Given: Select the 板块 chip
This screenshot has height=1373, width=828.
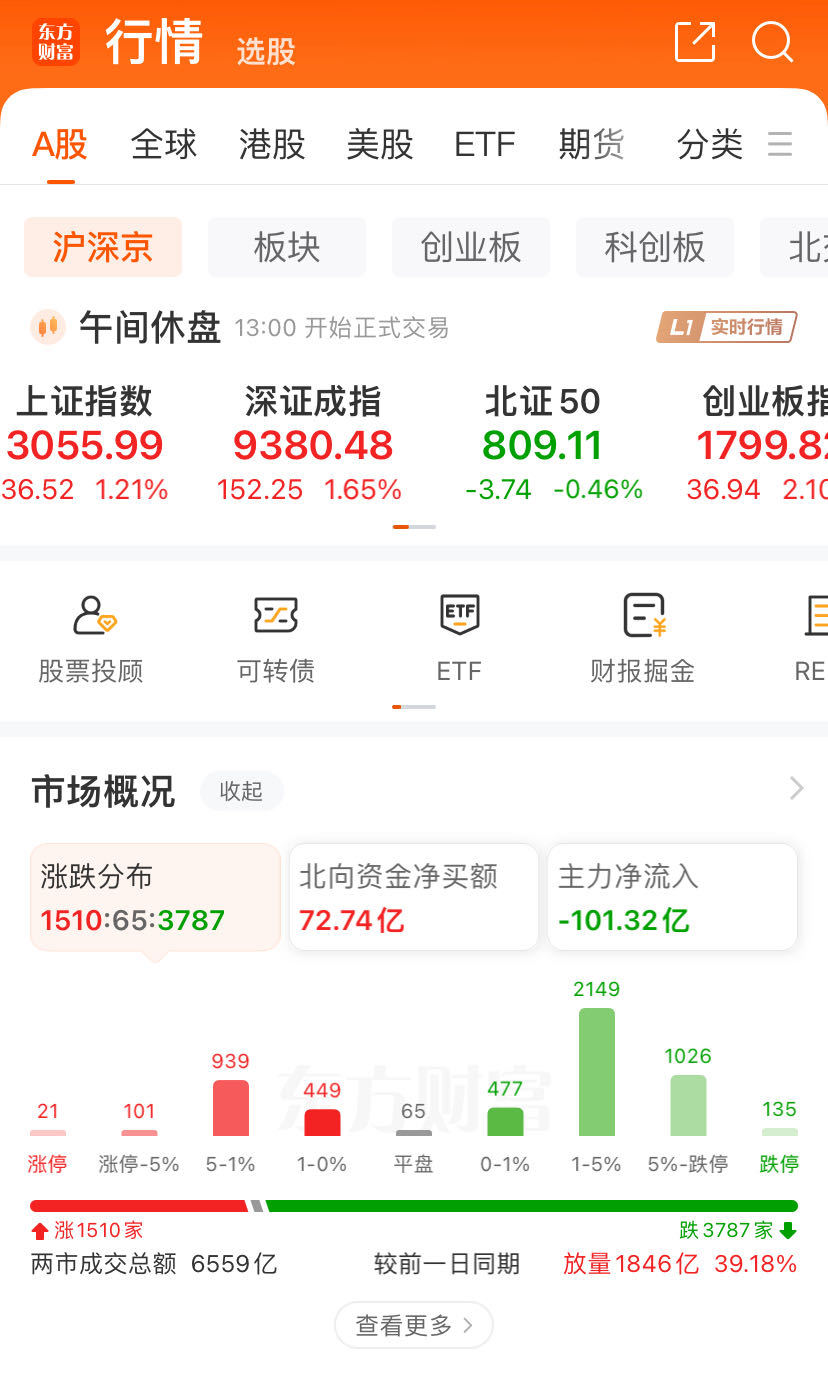Looking at the screenshot, I should coord(287,247).
